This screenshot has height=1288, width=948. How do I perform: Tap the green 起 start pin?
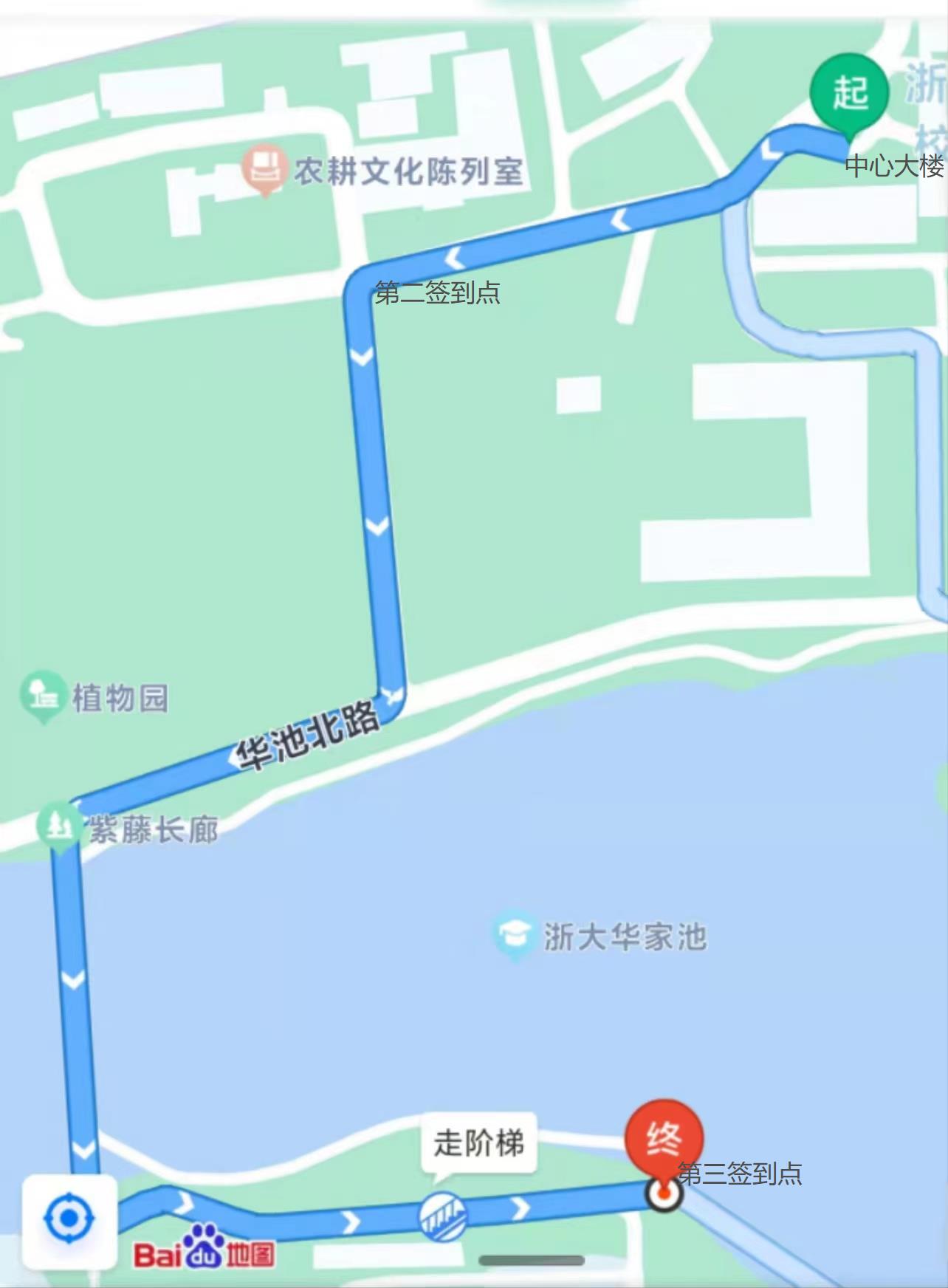849,93
